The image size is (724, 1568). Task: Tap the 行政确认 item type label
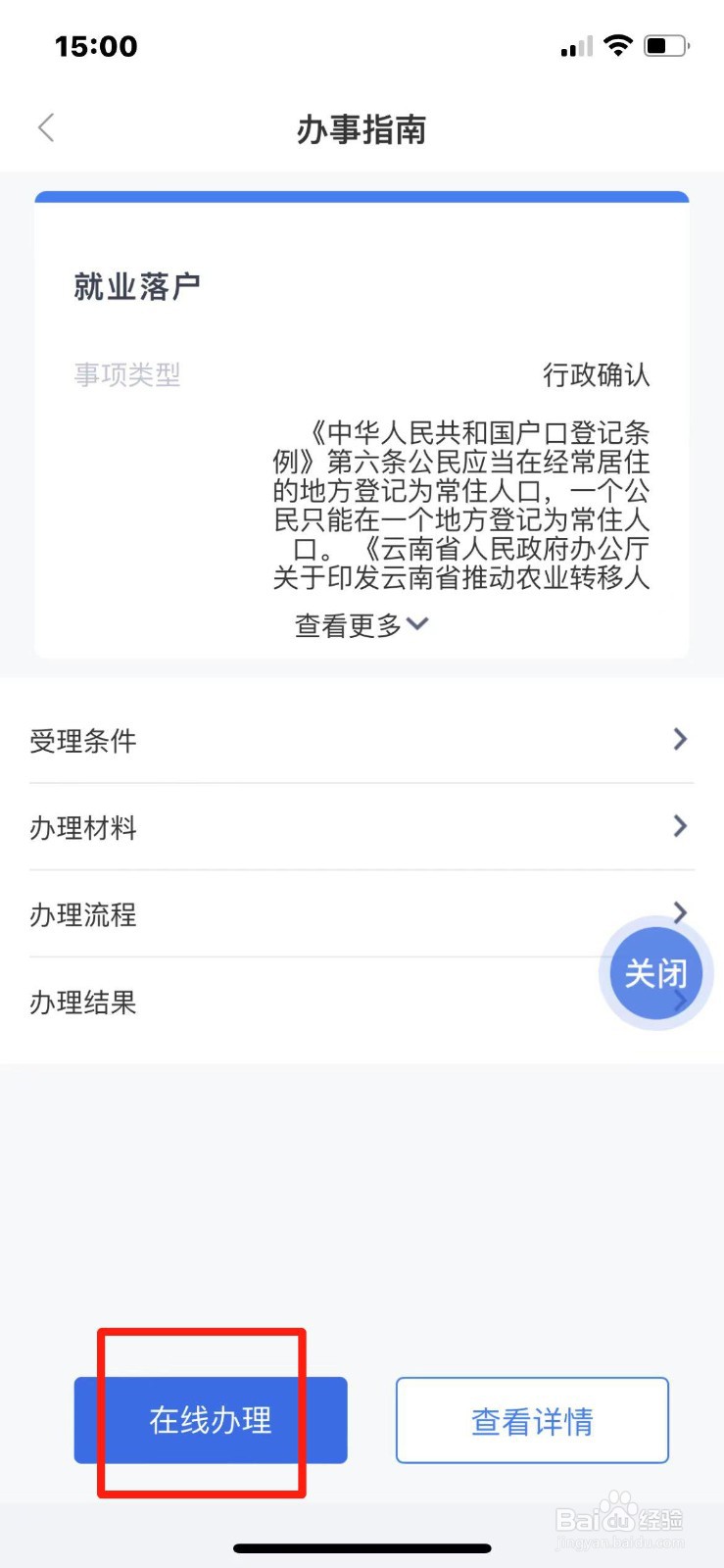(601, 375)
